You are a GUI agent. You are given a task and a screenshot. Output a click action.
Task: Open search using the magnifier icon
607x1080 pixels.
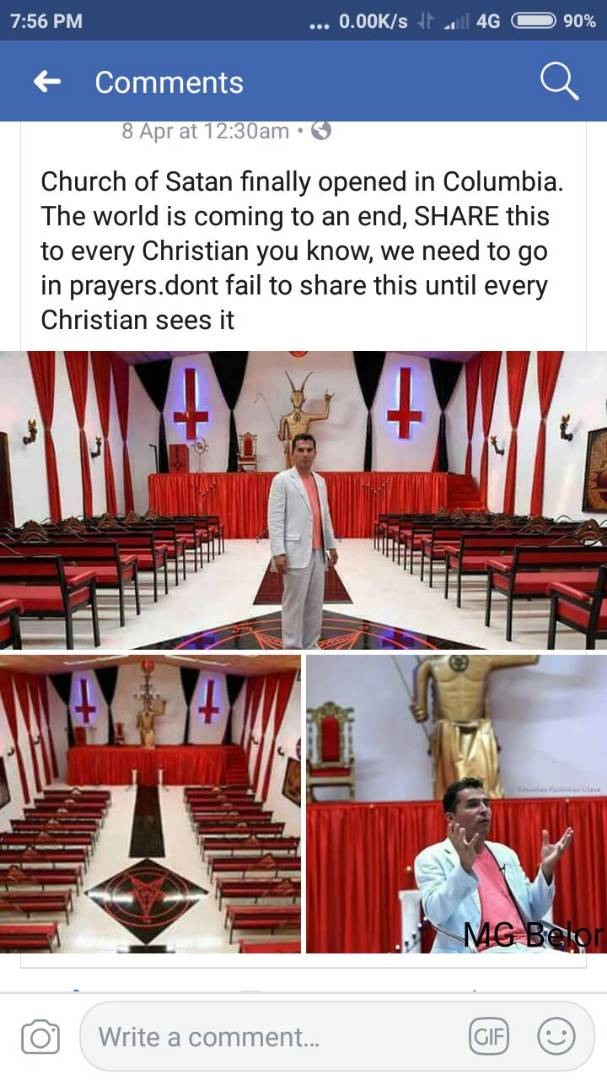[x=559, y=82]
